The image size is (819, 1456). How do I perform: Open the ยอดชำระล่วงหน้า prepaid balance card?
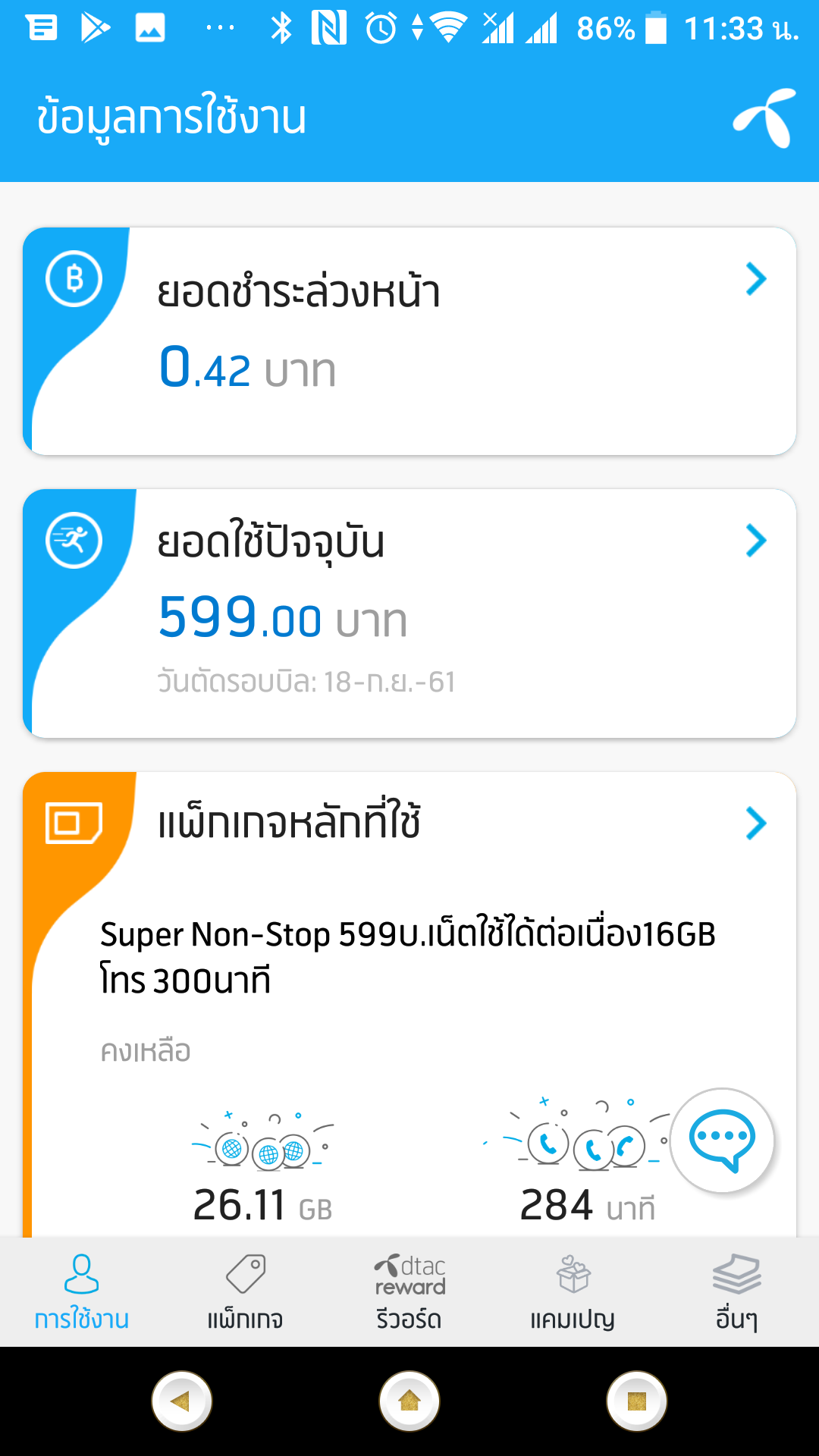coord(409,341)
